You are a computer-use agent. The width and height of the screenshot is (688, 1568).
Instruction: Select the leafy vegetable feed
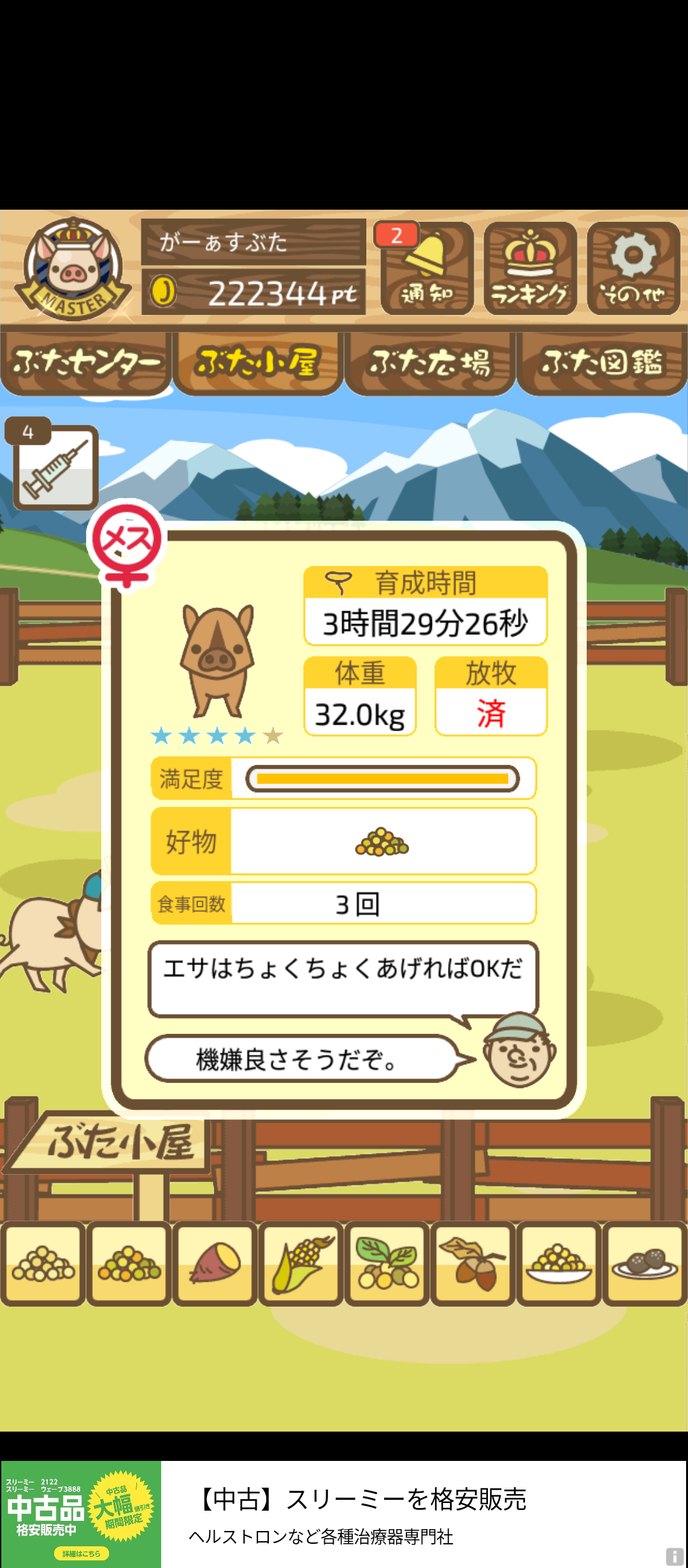(387, 1263)
